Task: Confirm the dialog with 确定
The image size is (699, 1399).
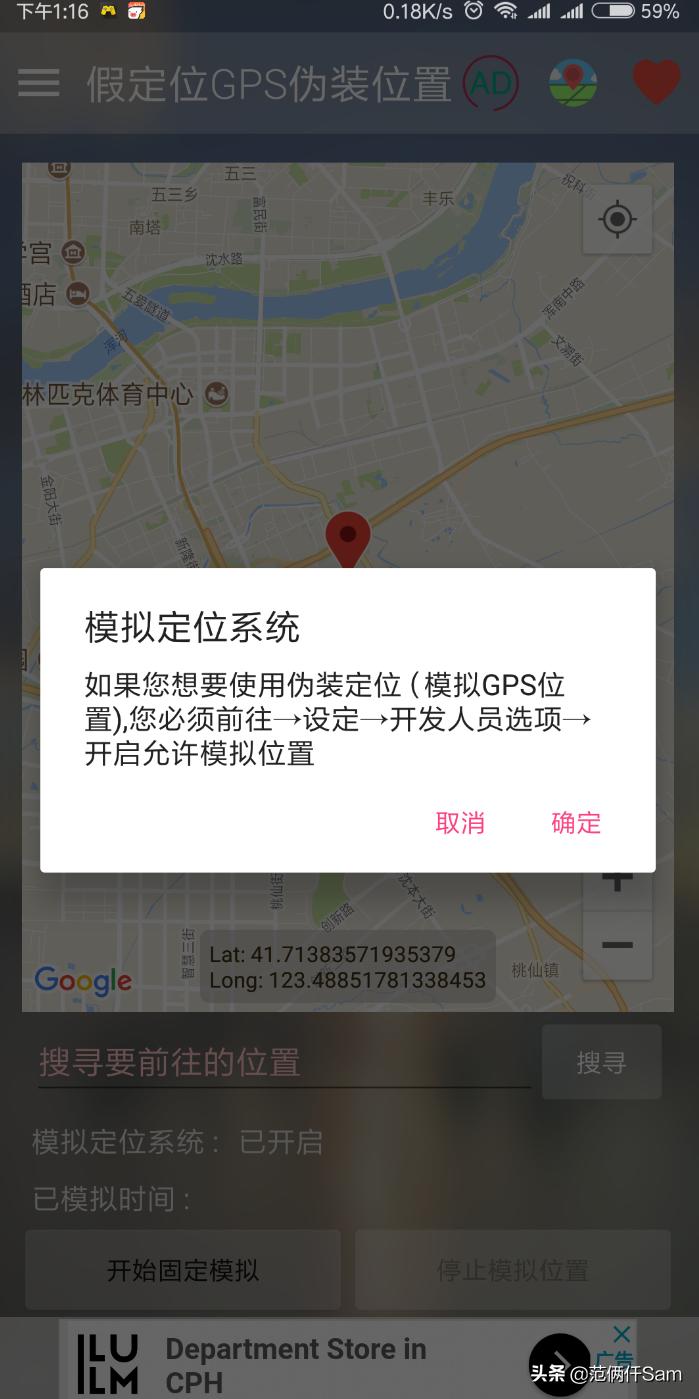Action: [576, 823]
